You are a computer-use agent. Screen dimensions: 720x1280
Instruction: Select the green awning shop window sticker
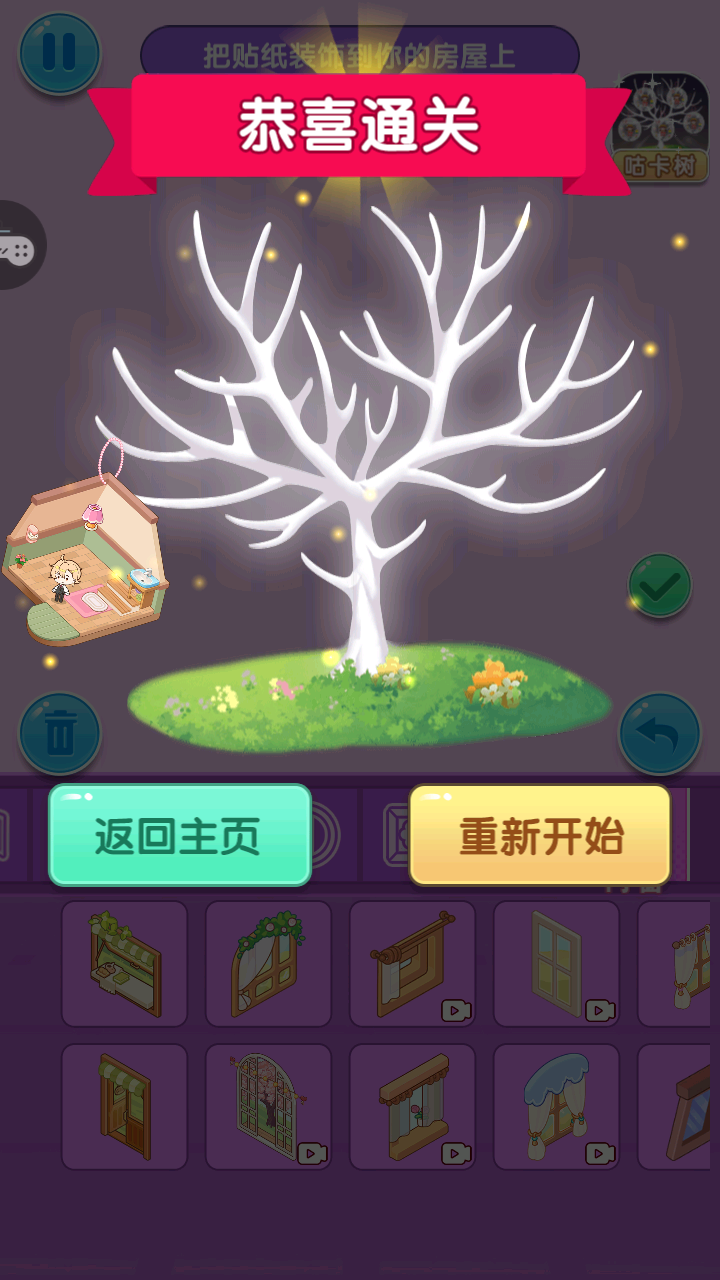coord(124,963)
